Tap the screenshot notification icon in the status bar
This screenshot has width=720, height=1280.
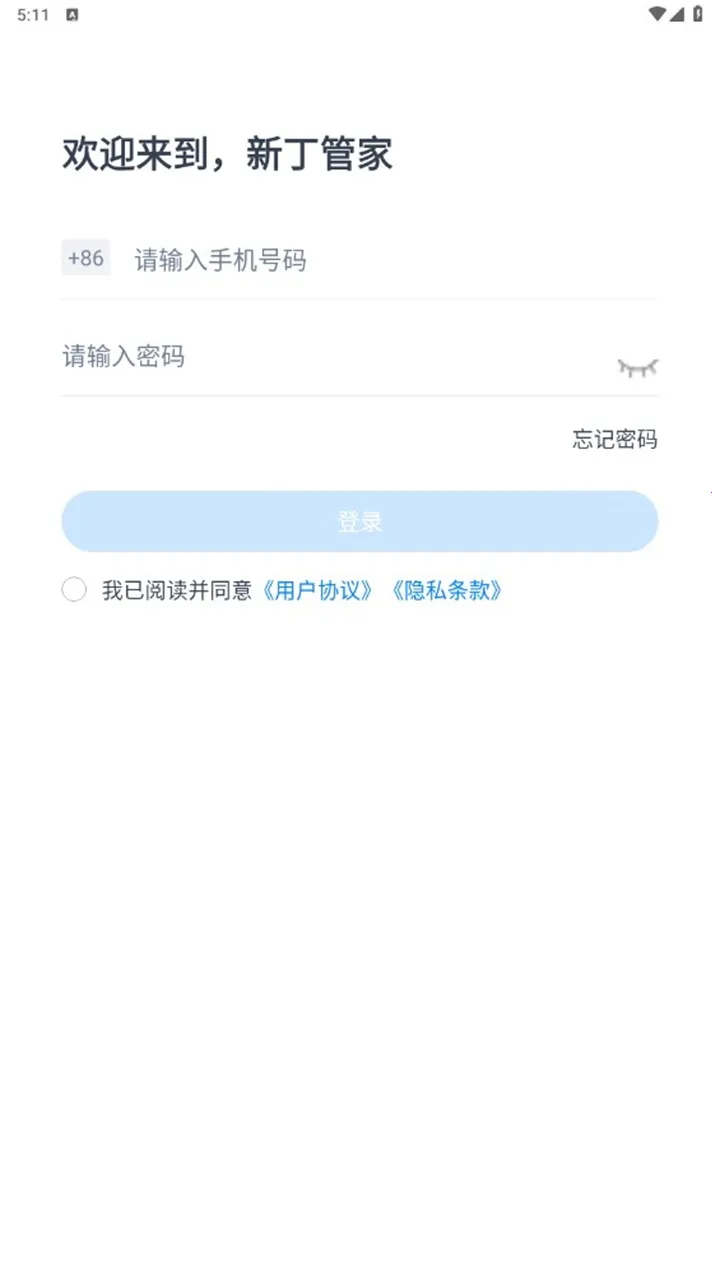[71, 15]
